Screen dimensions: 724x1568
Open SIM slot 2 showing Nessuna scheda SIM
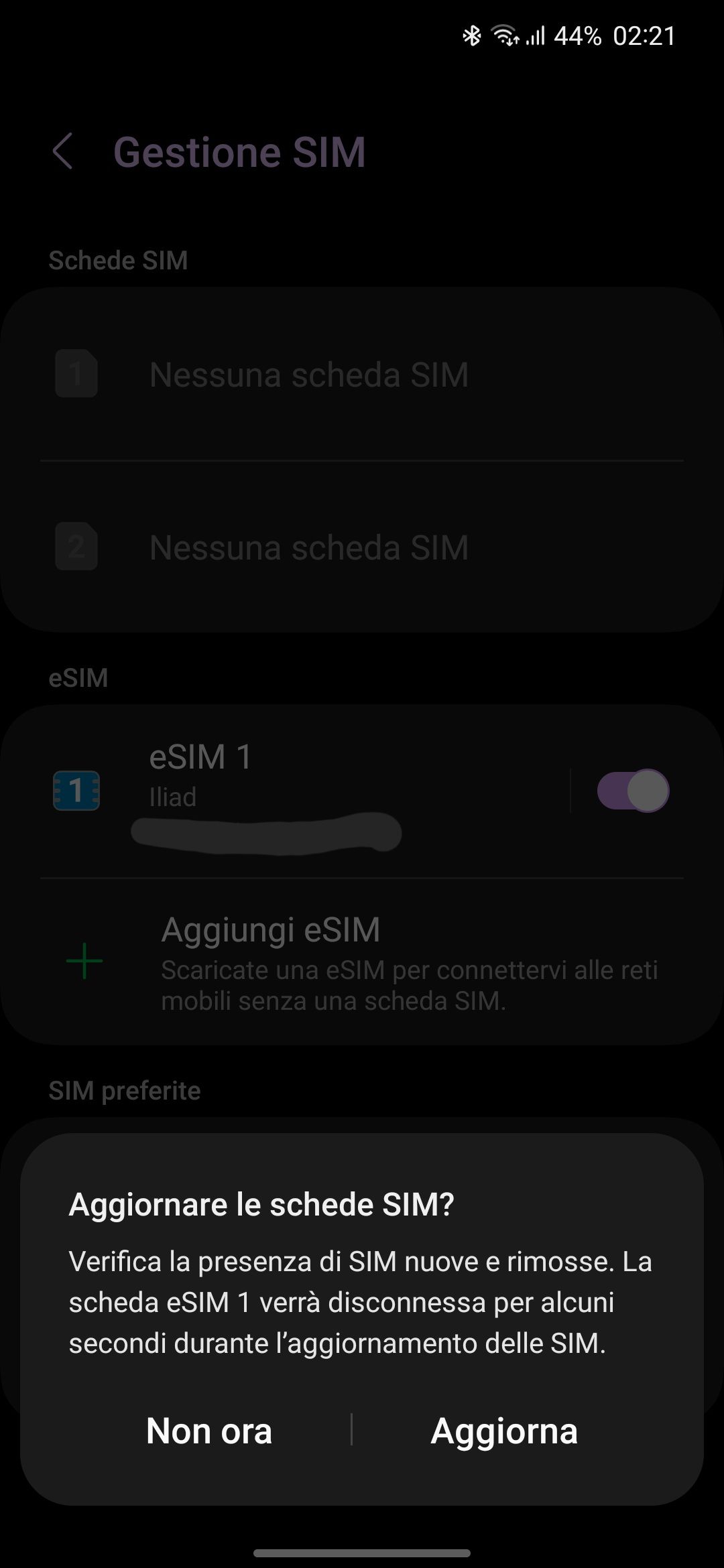[x=308, y=547]
